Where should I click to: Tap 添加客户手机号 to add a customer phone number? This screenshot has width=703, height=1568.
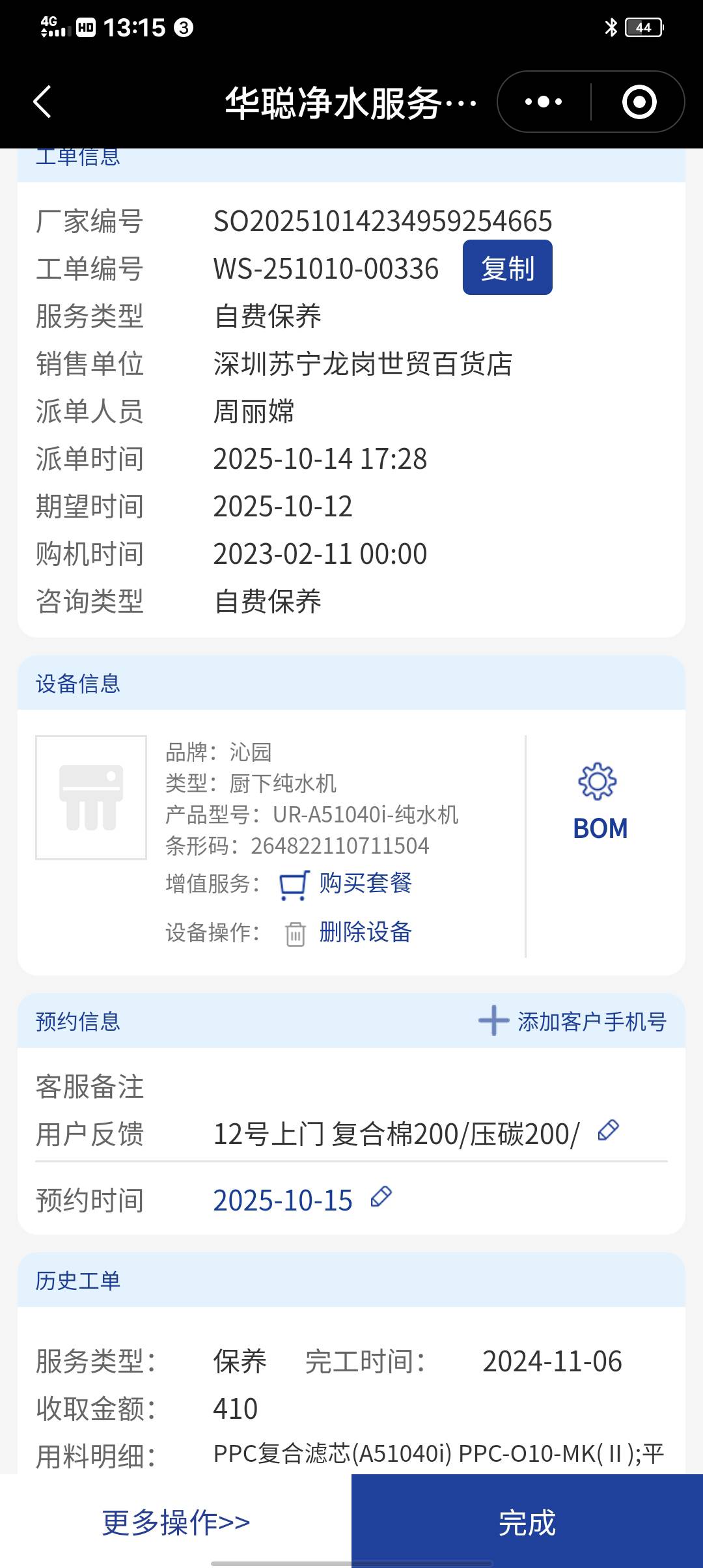click(x=573, y=1021)
